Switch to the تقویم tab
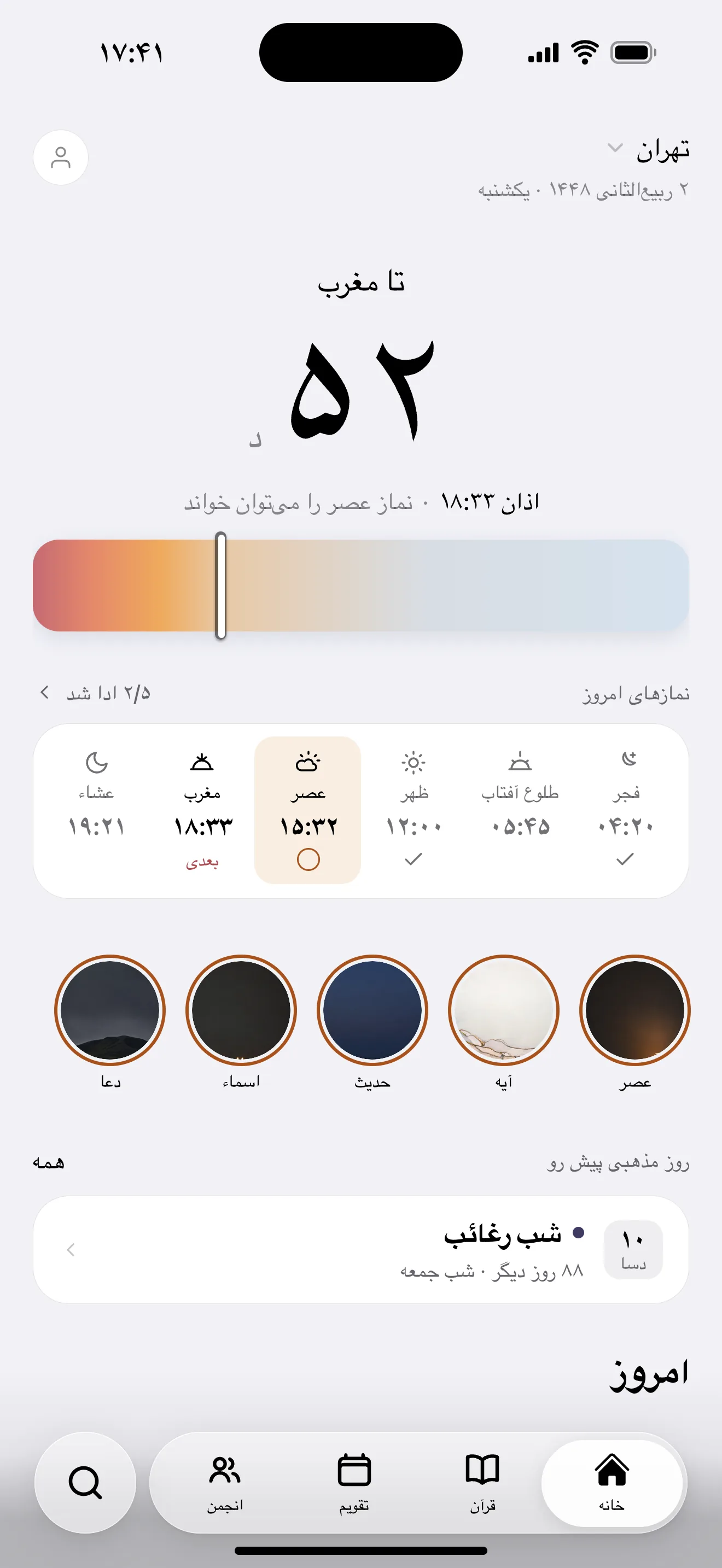 pos(354,1482)
